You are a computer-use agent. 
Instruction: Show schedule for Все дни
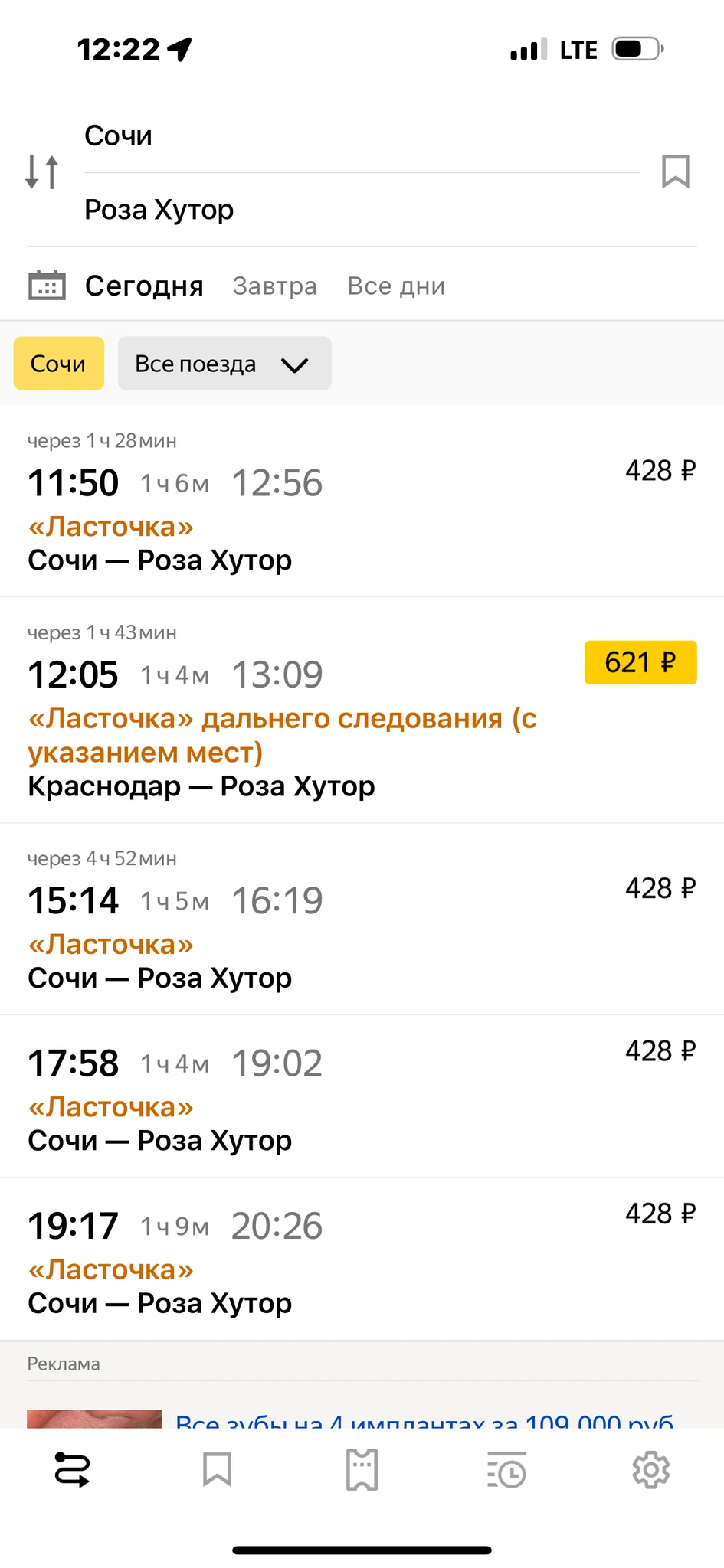[396, 286]
